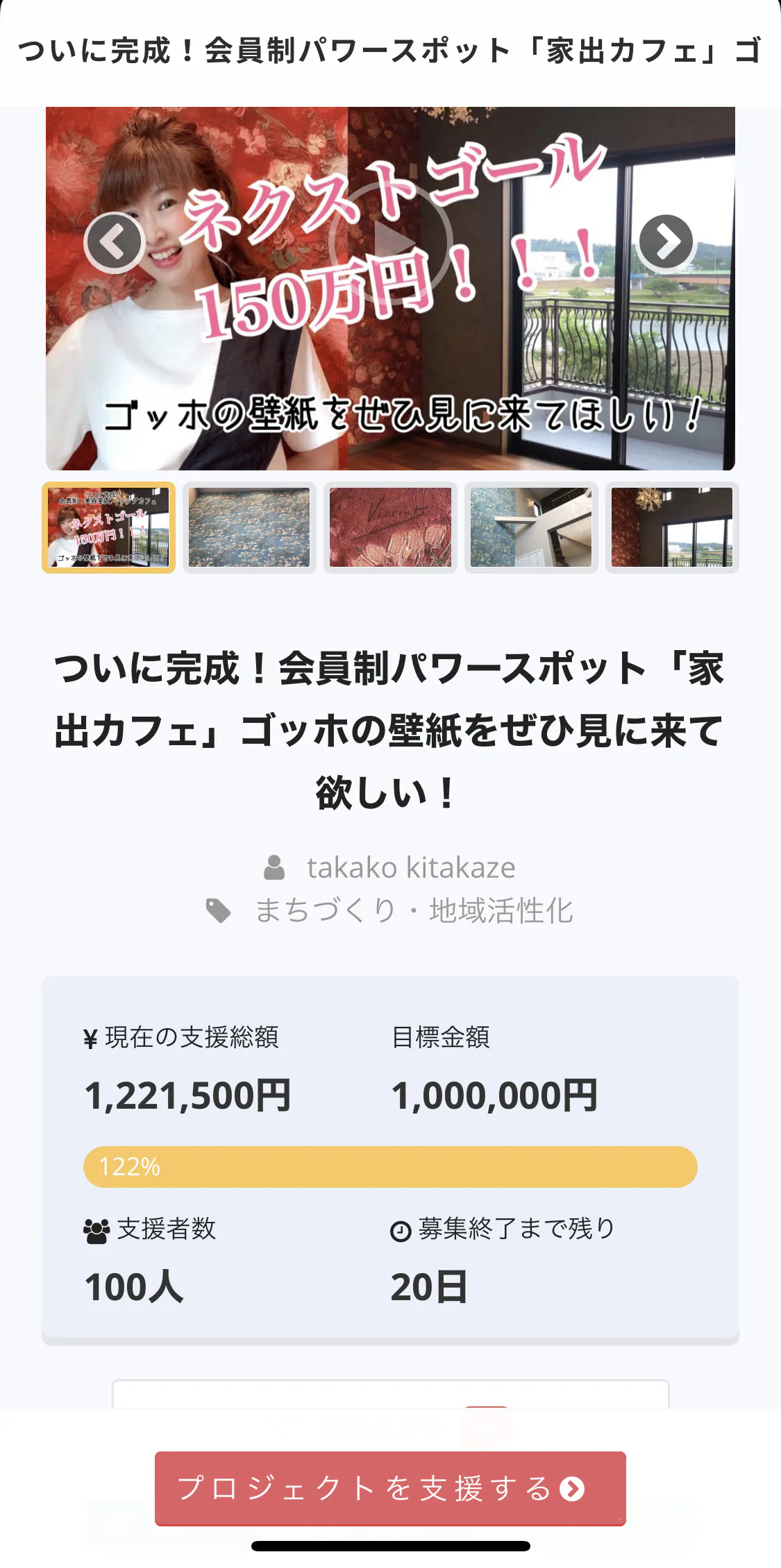The width and height of the screenshot is (781, 1568).
Task: Select the first thumbnail with ネクストゴール text
Action: click(109, 527)
